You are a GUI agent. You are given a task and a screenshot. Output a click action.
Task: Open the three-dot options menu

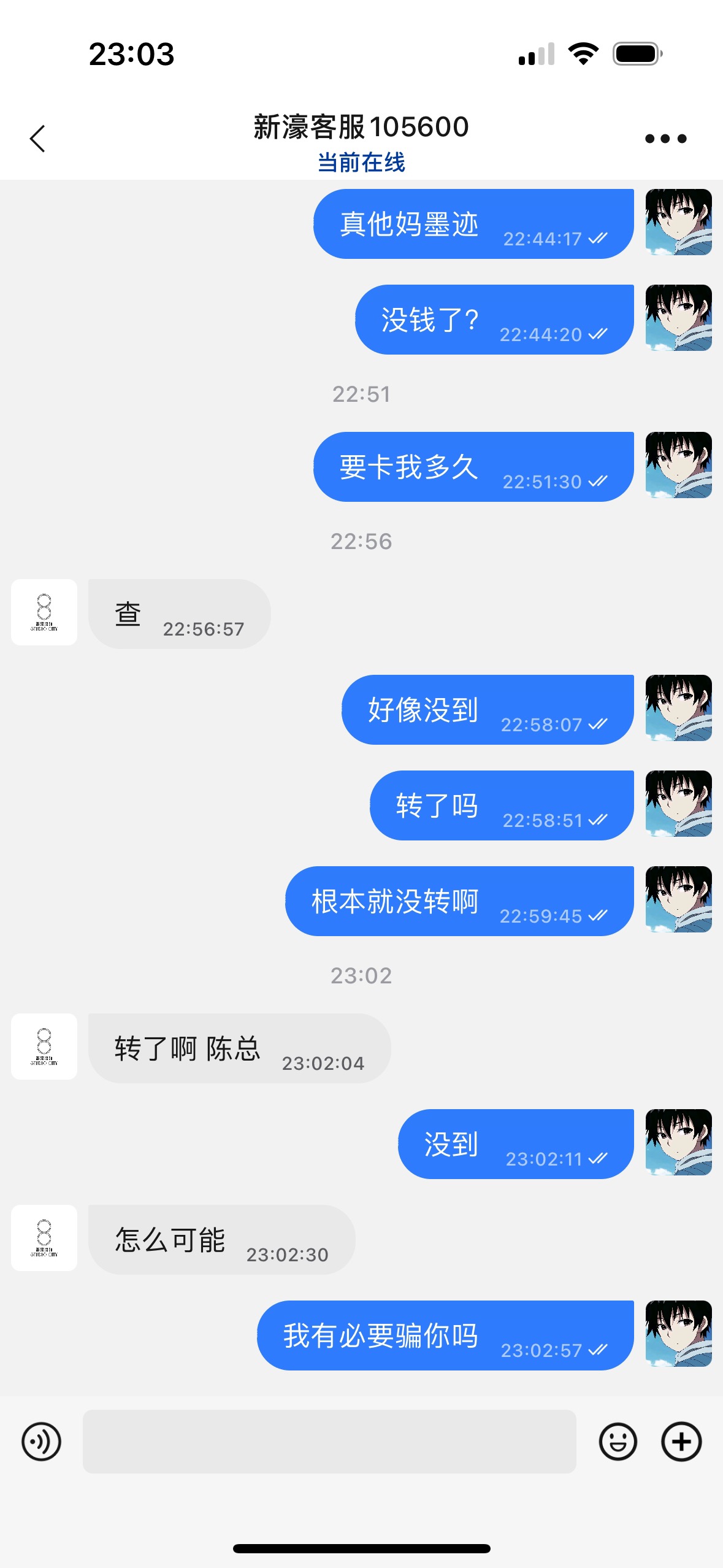point(665,139)
